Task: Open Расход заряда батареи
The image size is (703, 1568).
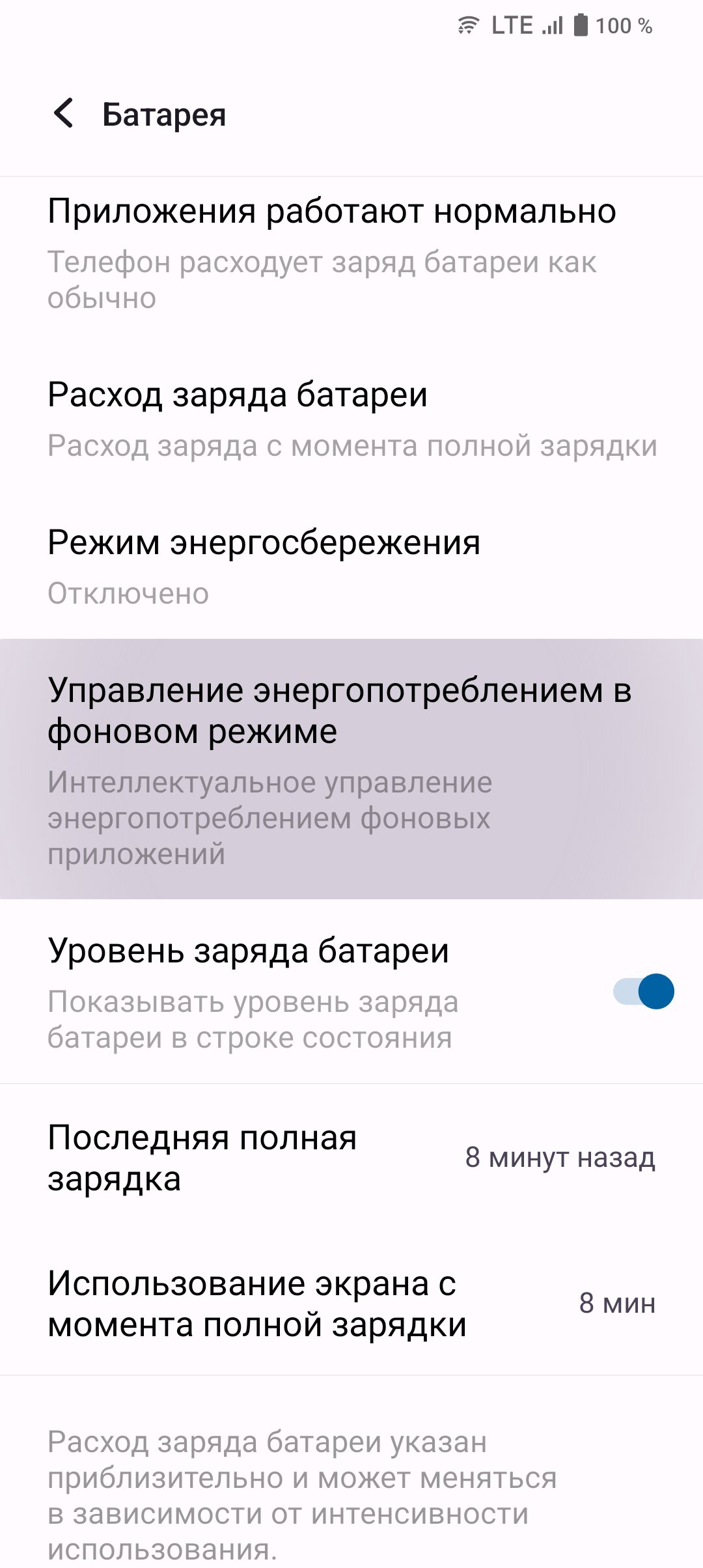Action: click(x=351, y=419)
